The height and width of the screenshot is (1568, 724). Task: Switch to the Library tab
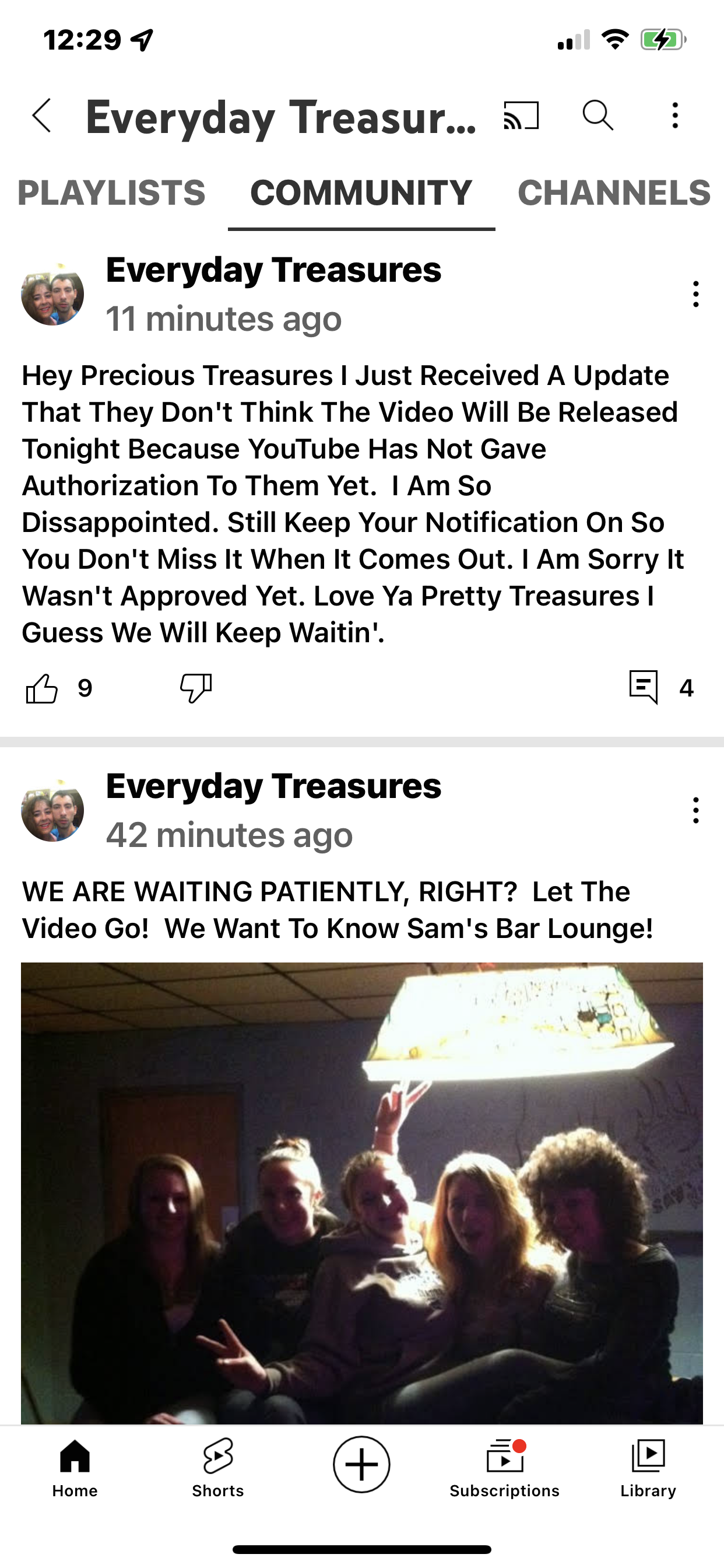pos(648,1468)
